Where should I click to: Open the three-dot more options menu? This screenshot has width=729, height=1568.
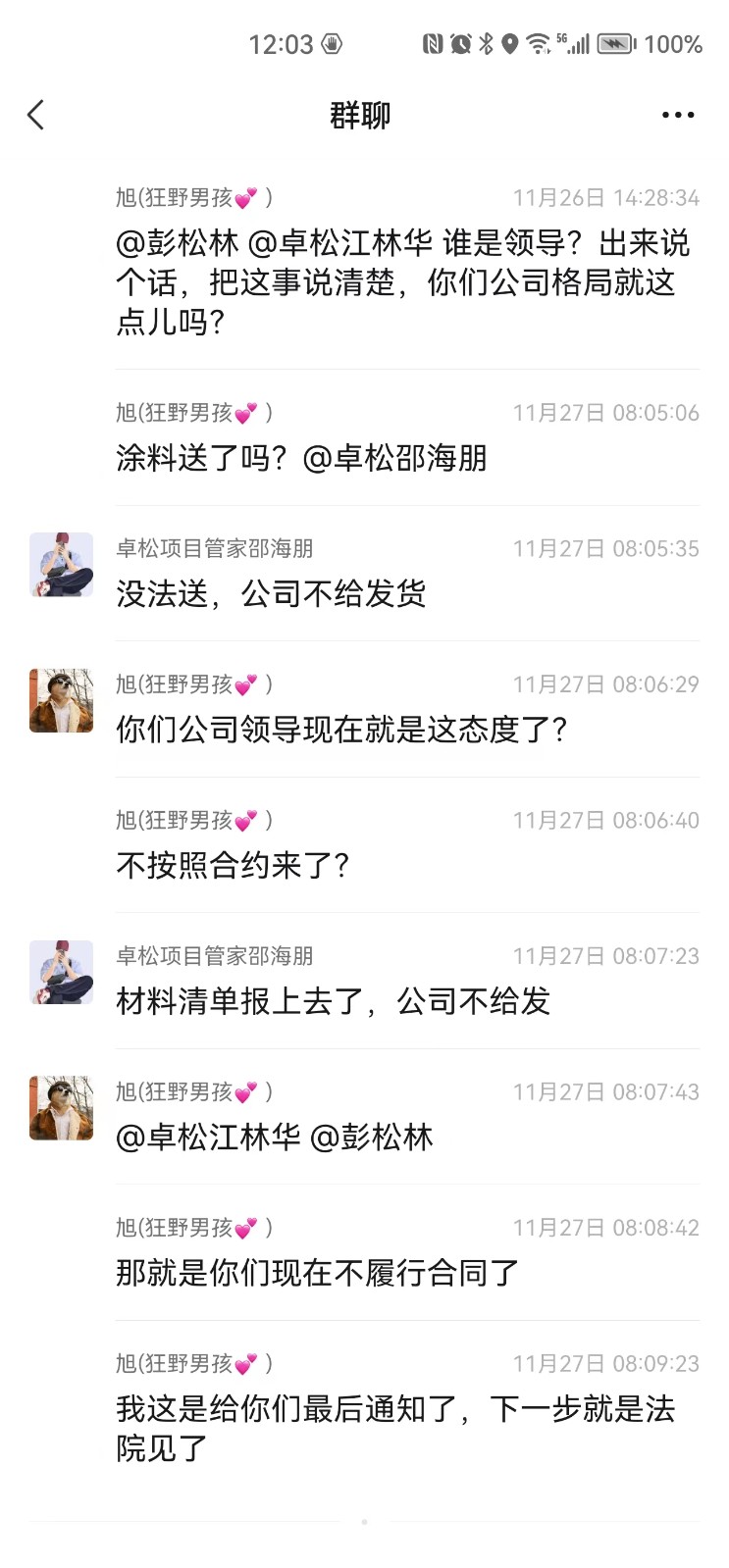click(677, 116)
